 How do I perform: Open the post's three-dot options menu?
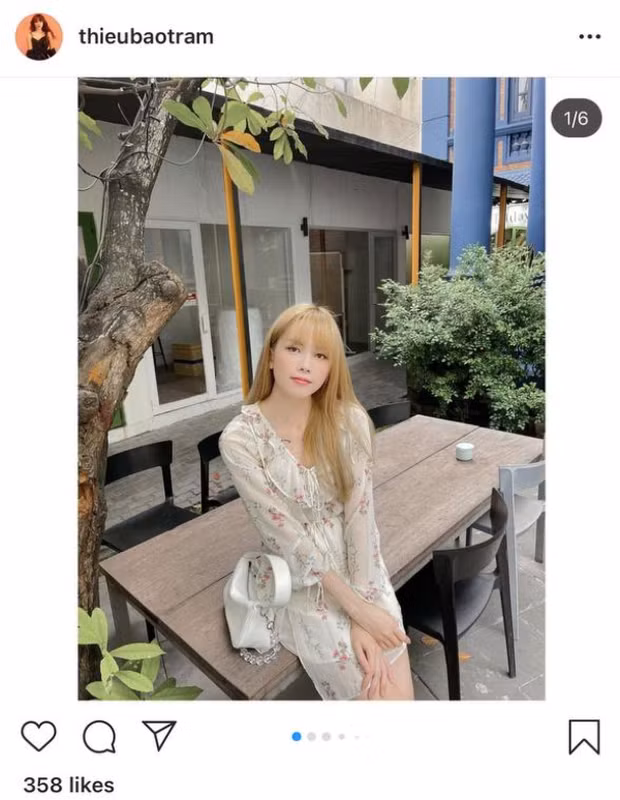click(589, 37)
